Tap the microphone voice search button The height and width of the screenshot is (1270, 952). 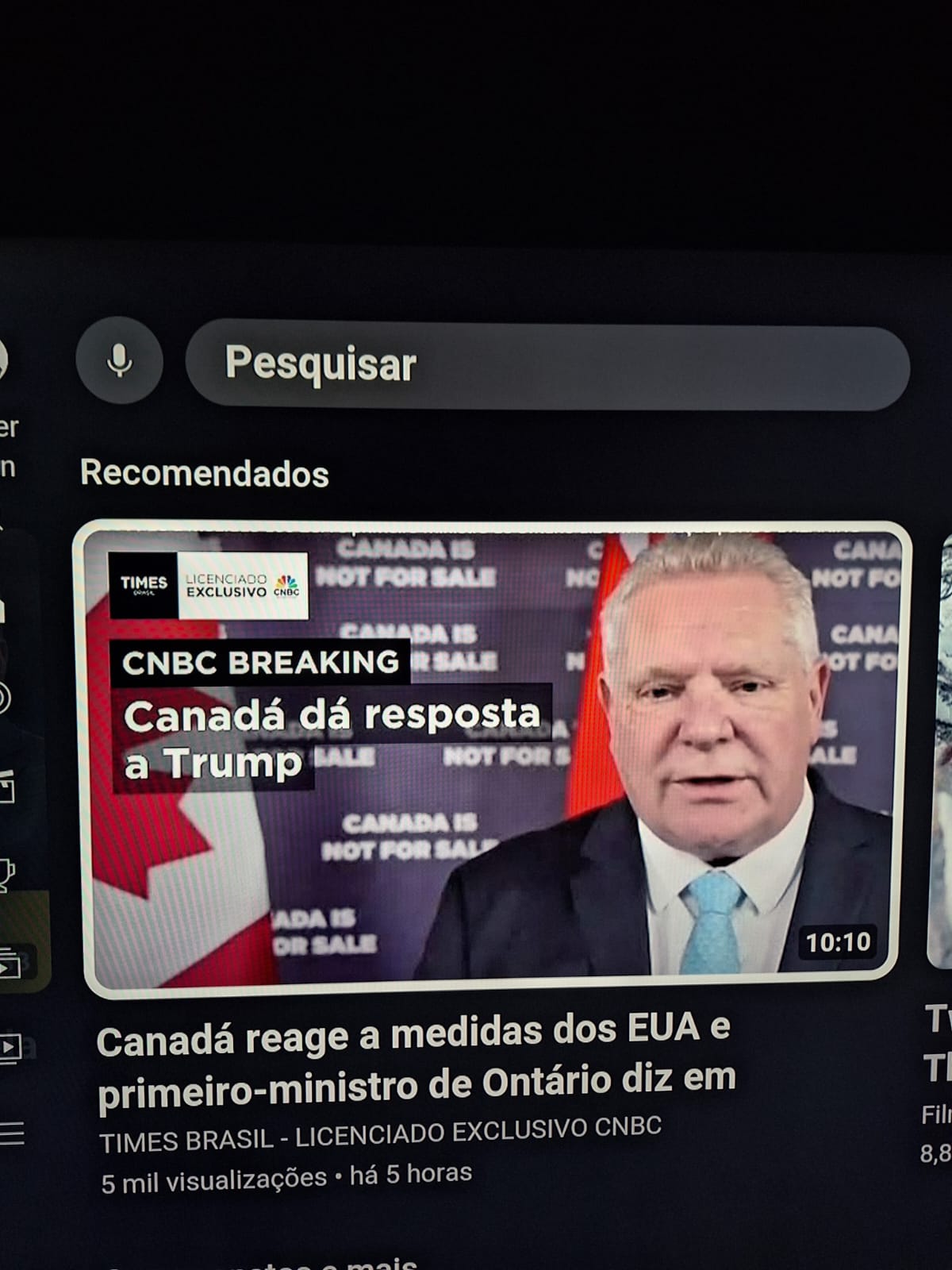(x=119, y=360)
